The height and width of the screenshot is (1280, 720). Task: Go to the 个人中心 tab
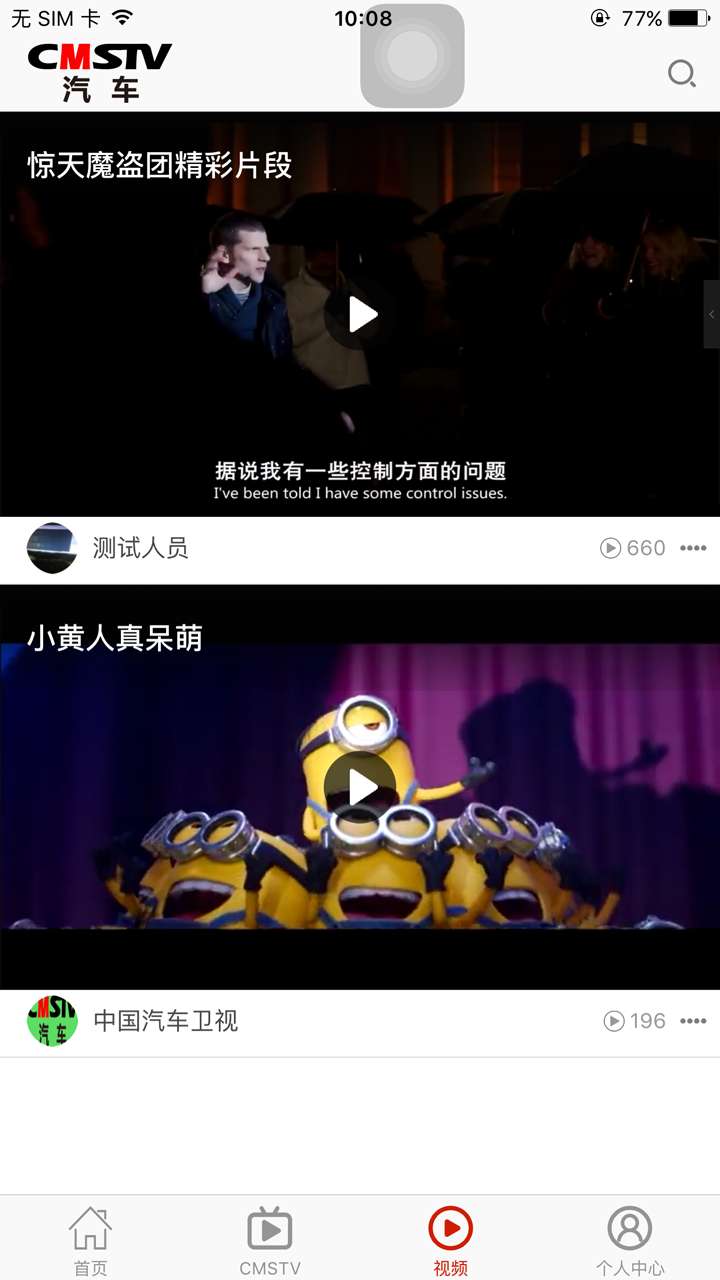(630, 1240)
